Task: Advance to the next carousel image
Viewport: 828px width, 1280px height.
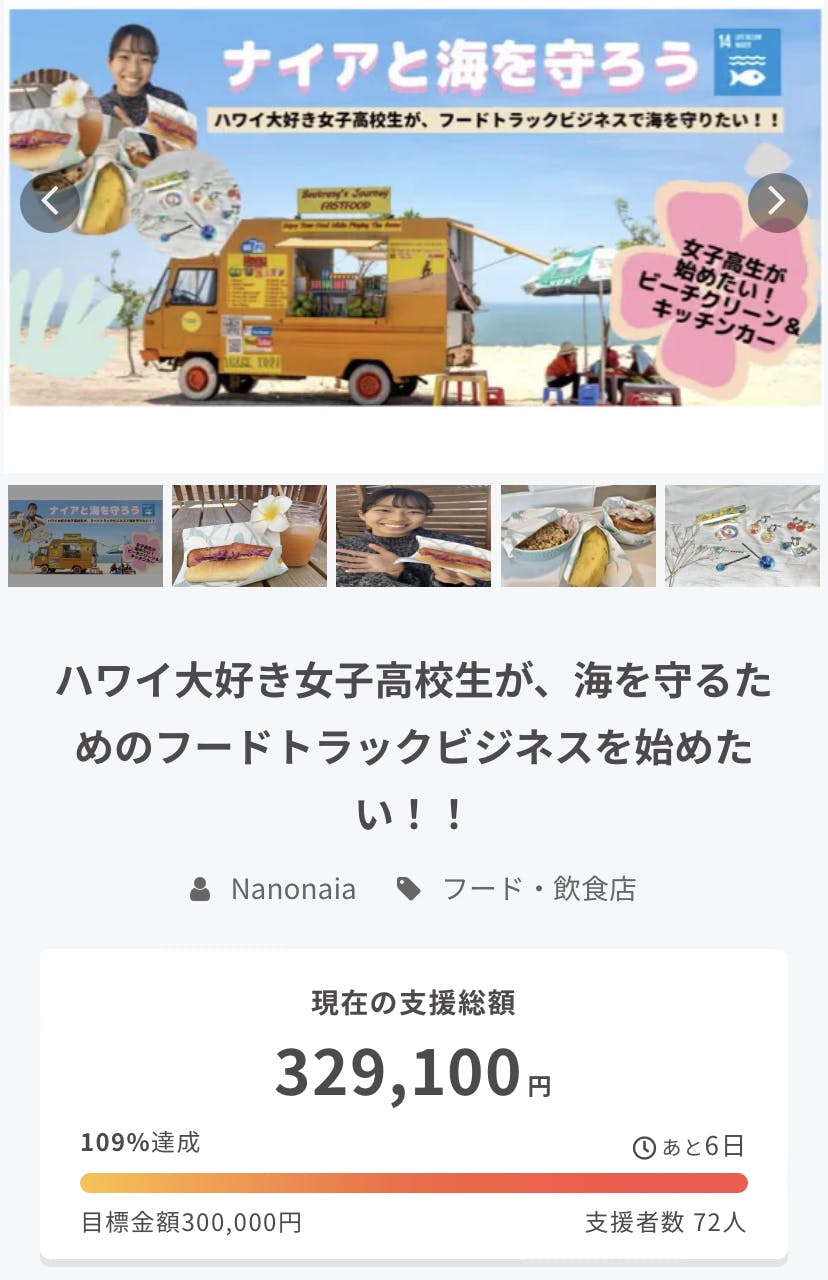Action: (777, 203)
